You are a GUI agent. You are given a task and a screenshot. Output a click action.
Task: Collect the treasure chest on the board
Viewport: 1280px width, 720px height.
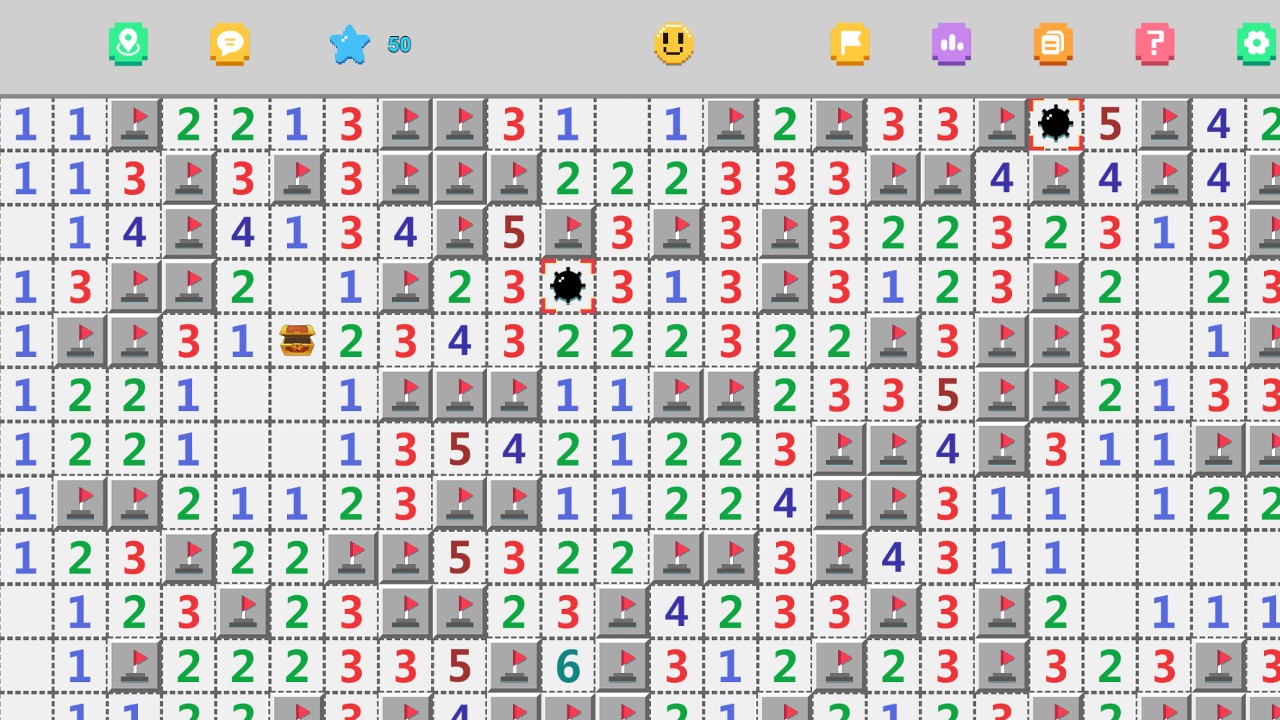coord(297,341)
